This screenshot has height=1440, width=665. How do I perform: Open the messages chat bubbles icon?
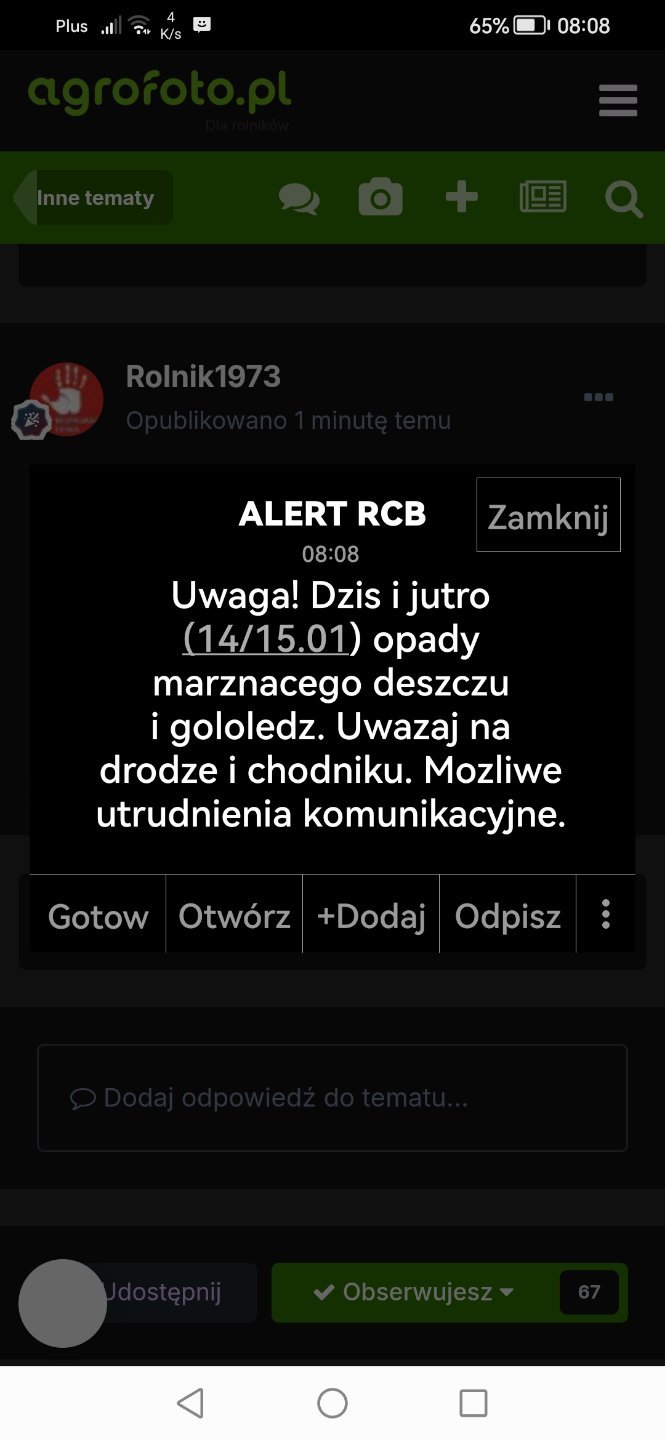pos(299,198)
